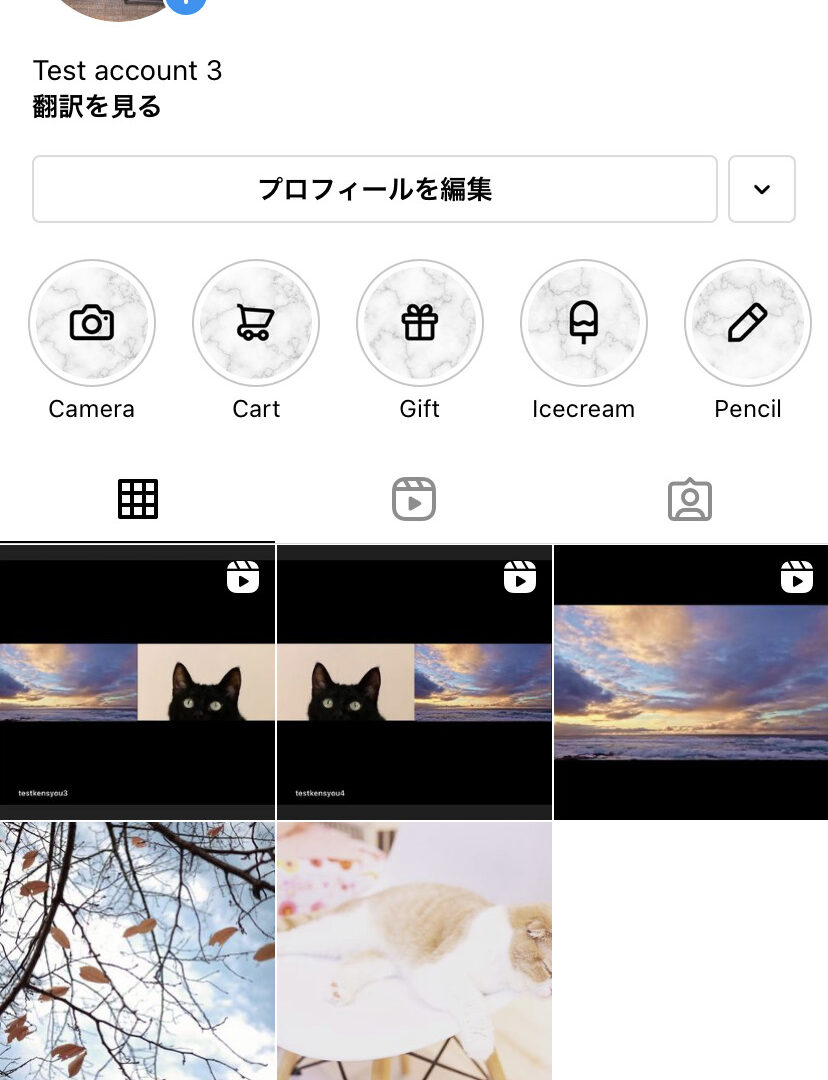Open the tree branches photo post
This screenshot has height=1080, width=828.
click(137, 950)
